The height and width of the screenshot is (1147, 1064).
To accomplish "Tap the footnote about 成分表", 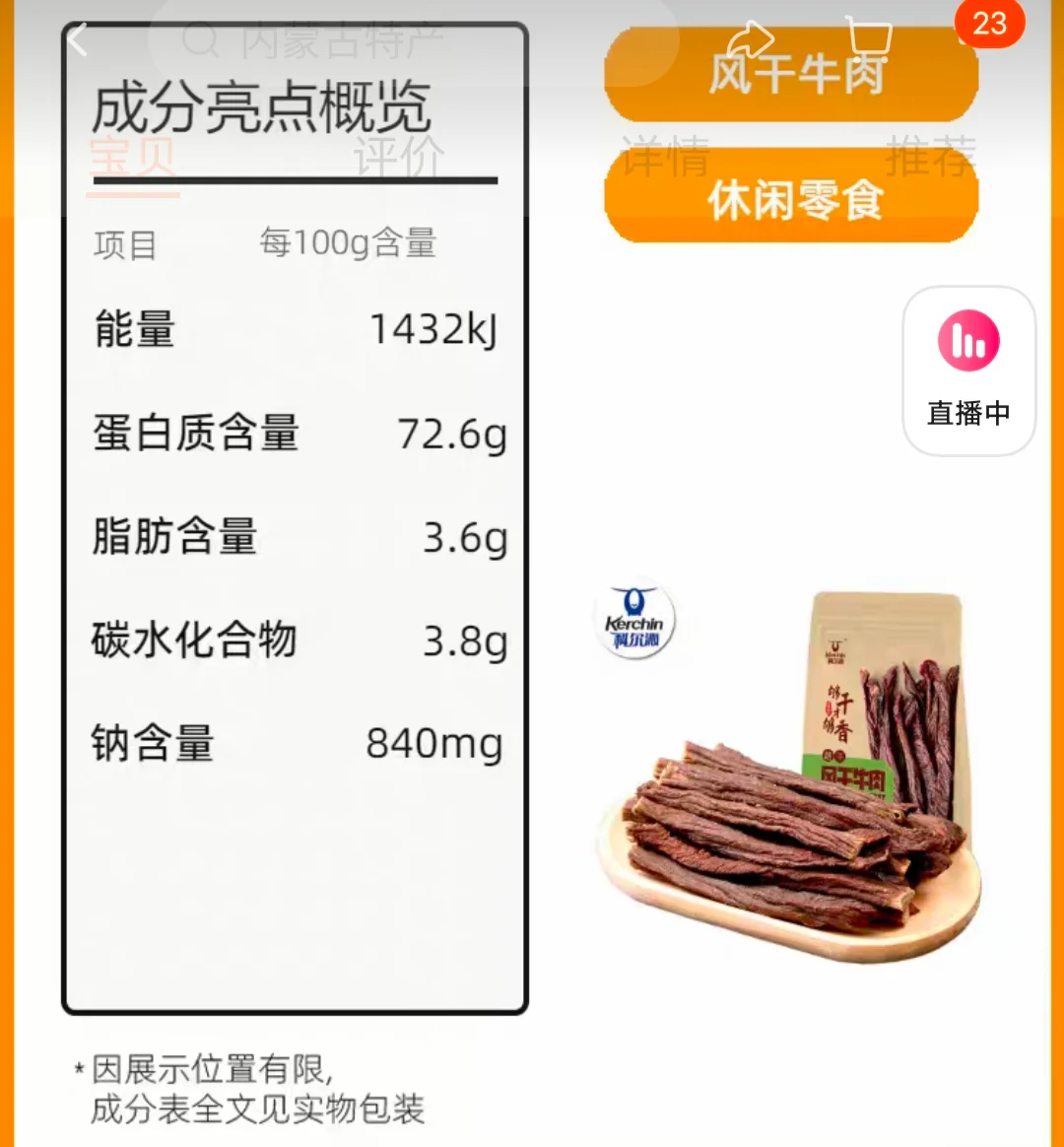I will pyautogui.click(x=246, y=1089).
